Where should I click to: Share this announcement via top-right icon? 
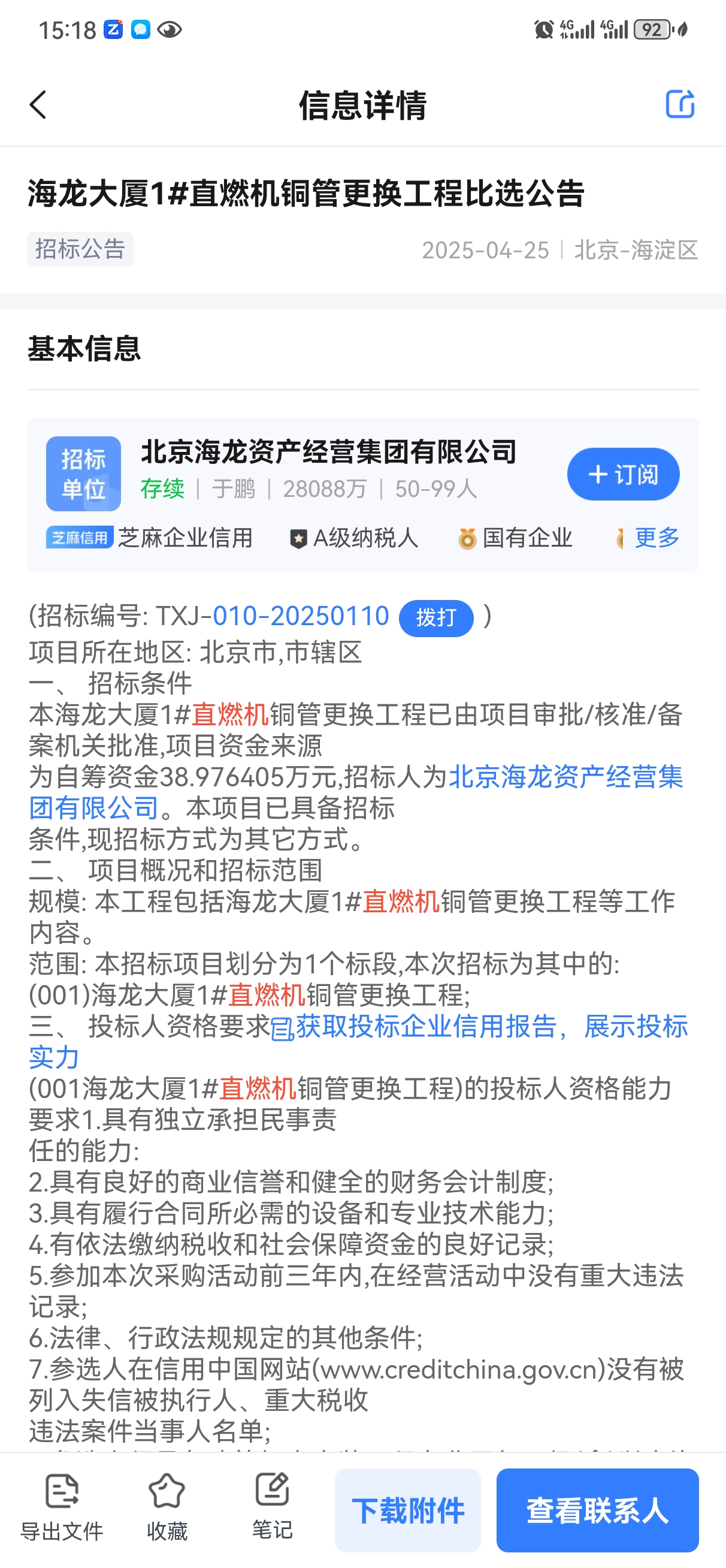(x=680, y=104)
